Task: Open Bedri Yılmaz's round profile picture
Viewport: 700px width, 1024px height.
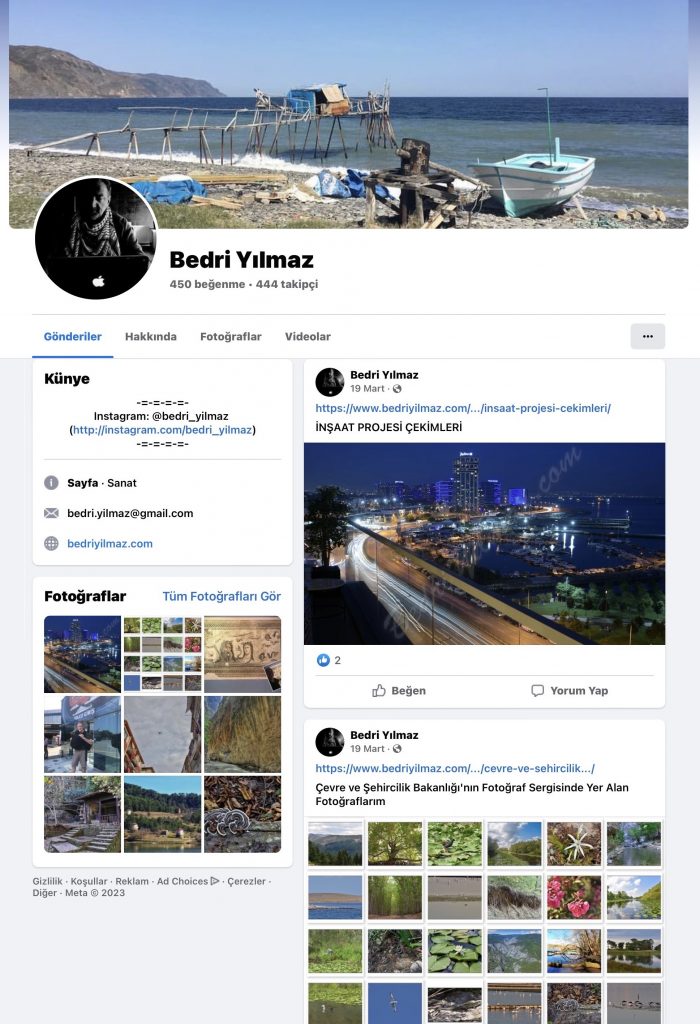Action: coord(96,238)
